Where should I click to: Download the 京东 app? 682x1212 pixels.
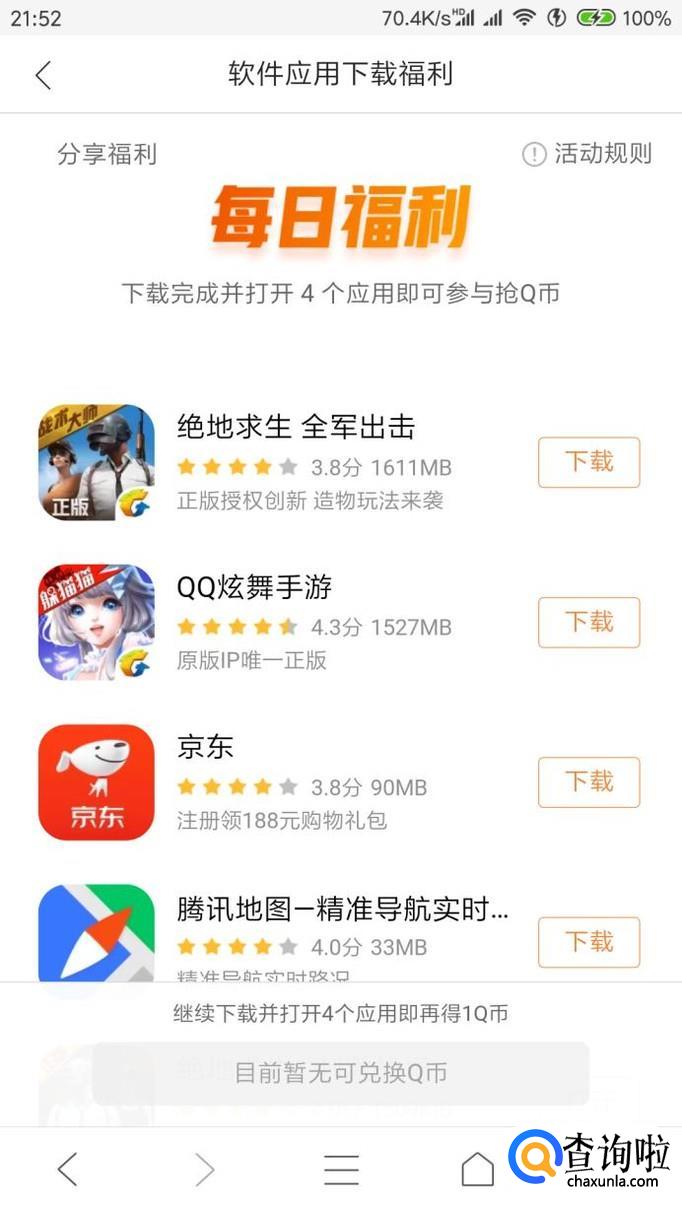pyautogui.click(x=588, y=782)
